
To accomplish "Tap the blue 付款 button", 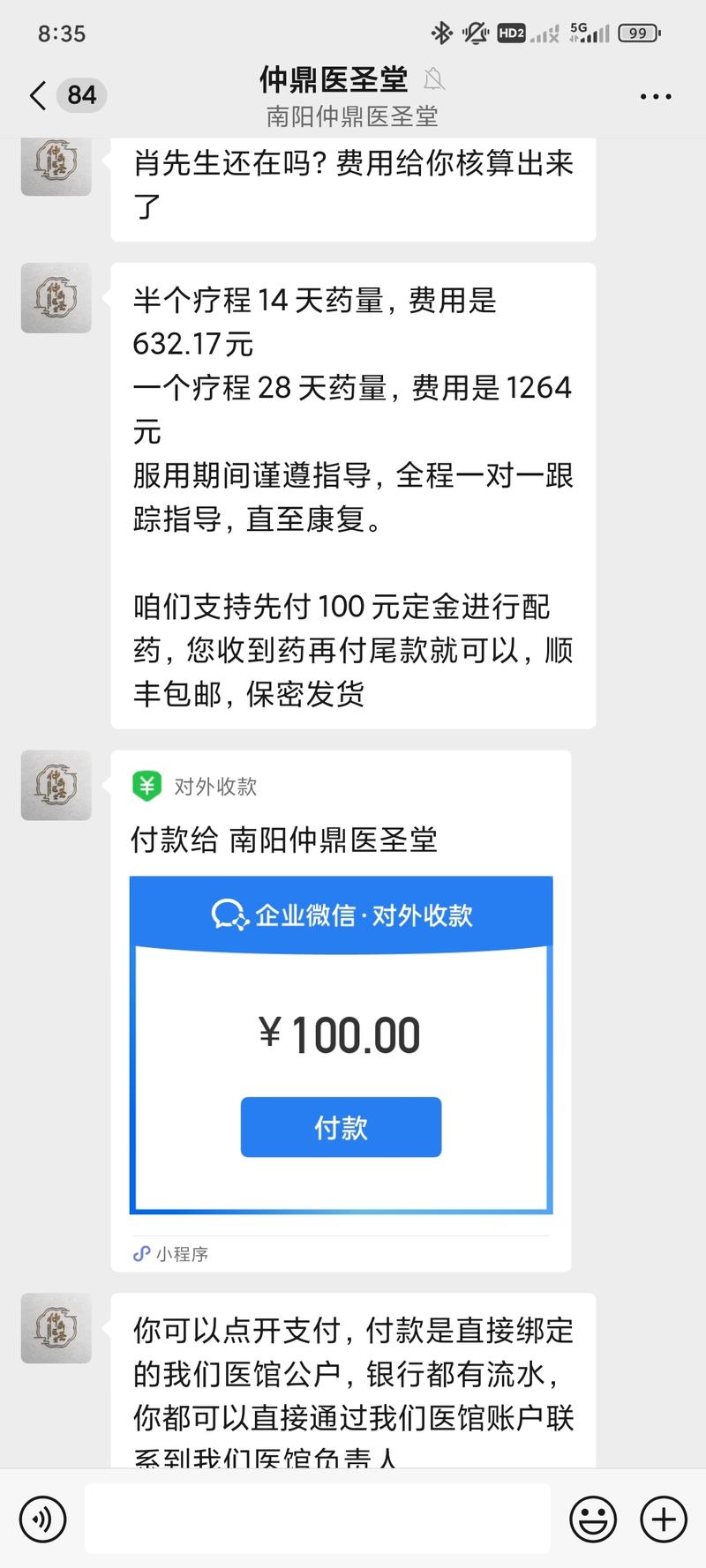I will 341,1126.
